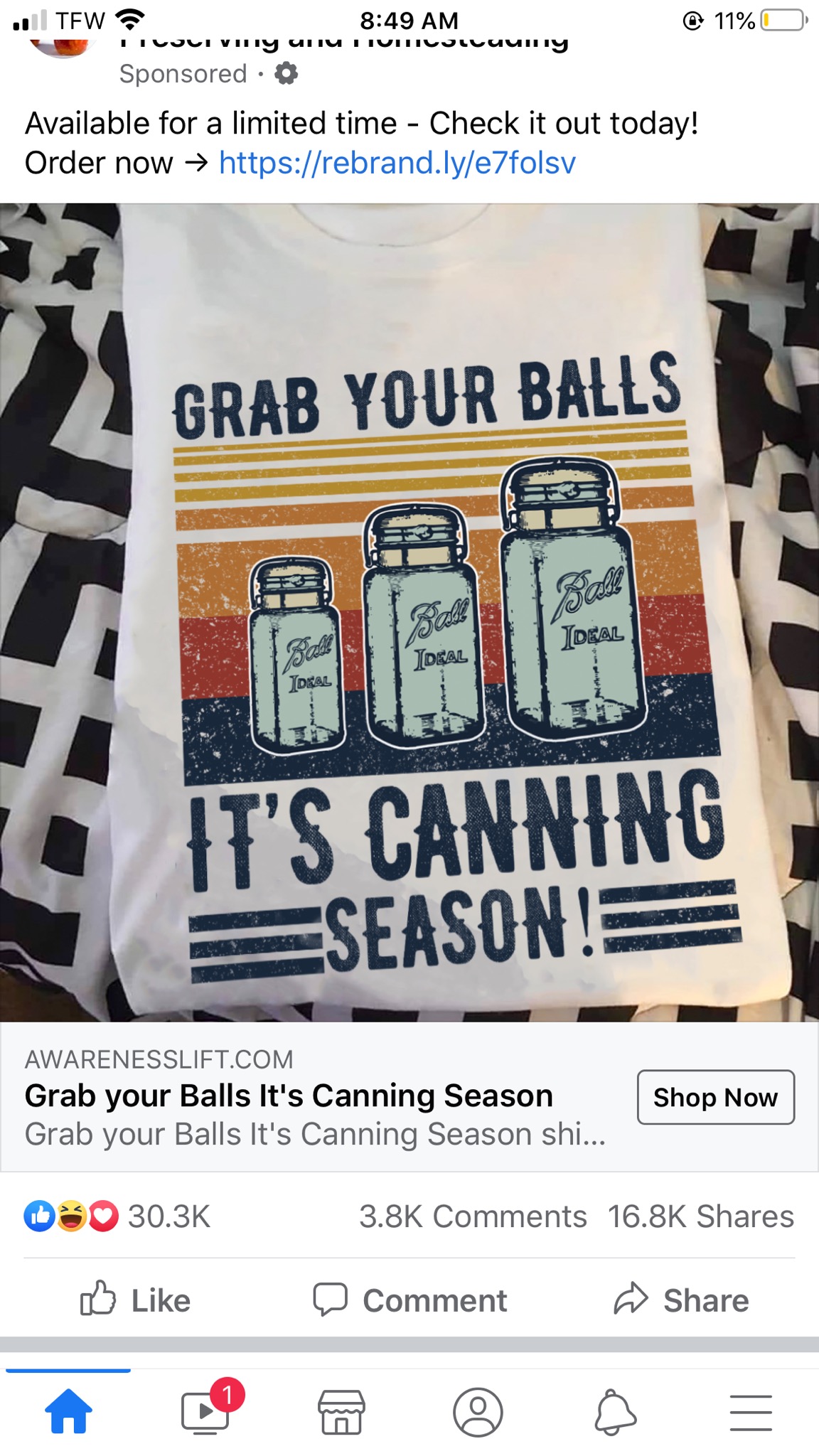This screenshot has height=1456, width=819.
Task: Go to the Home feed tab
Action: (68, 1411)
